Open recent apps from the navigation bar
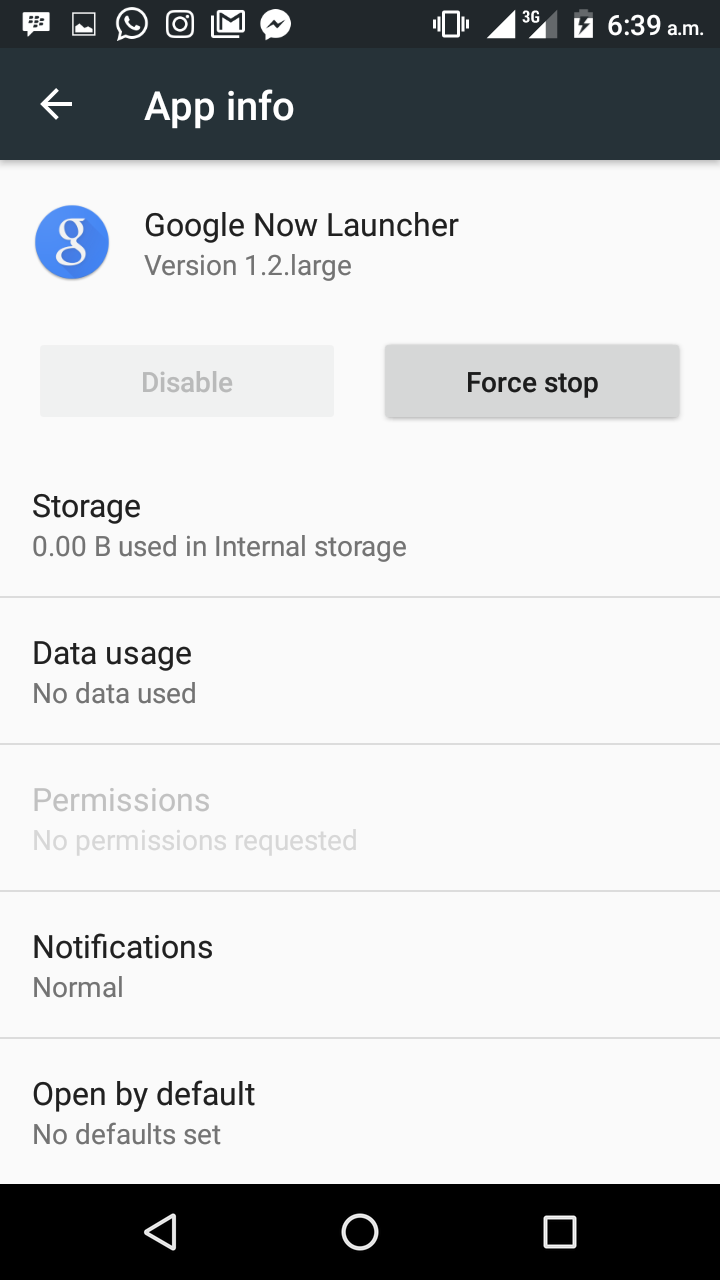 click(560, 1232)
